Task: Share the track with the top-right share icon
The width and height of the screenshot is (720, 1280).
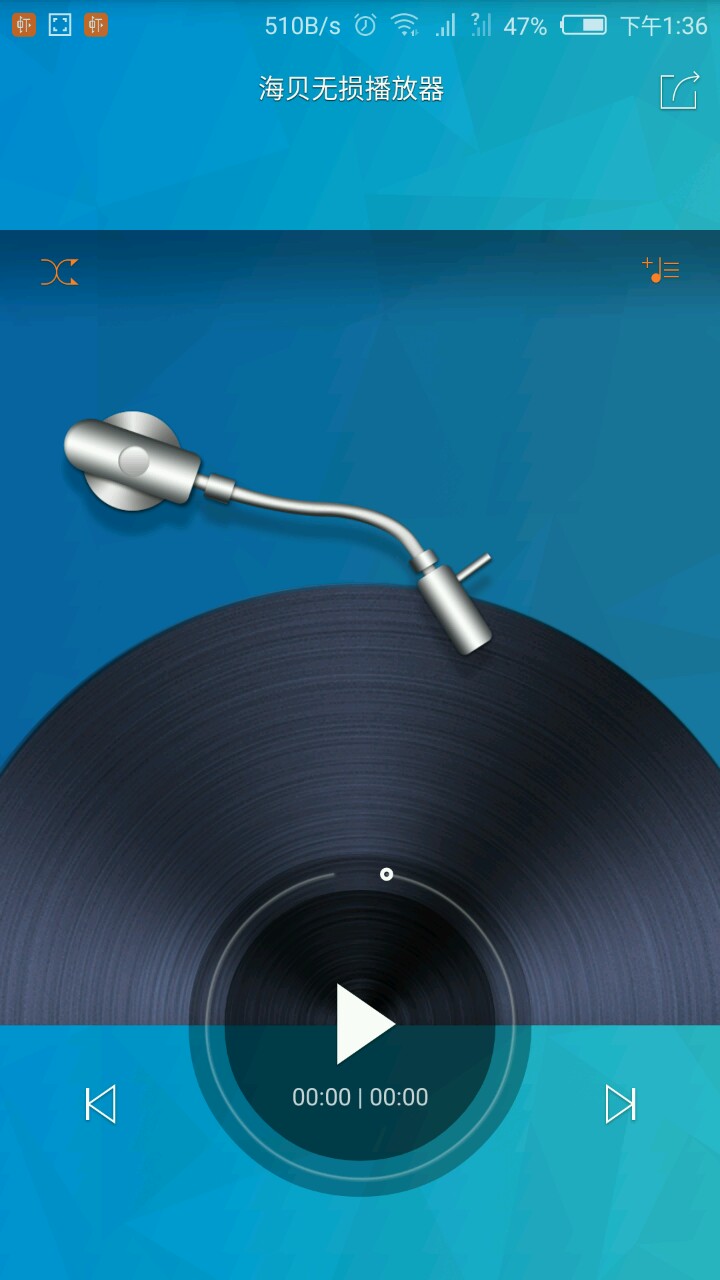Action: [679, 90]
